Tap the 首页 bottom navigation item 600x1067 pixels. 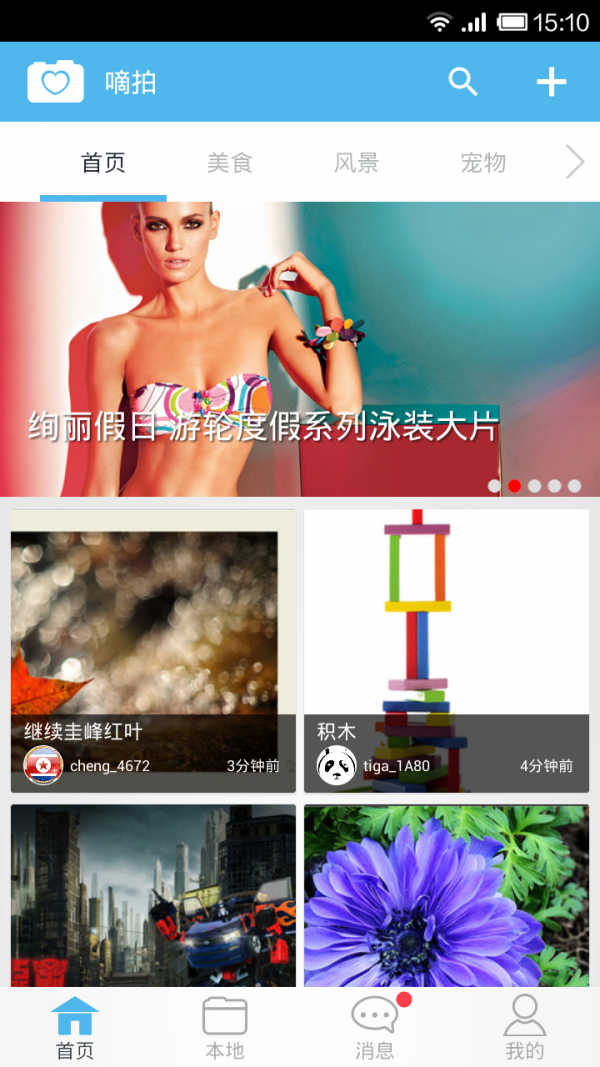click(75, 1028)
